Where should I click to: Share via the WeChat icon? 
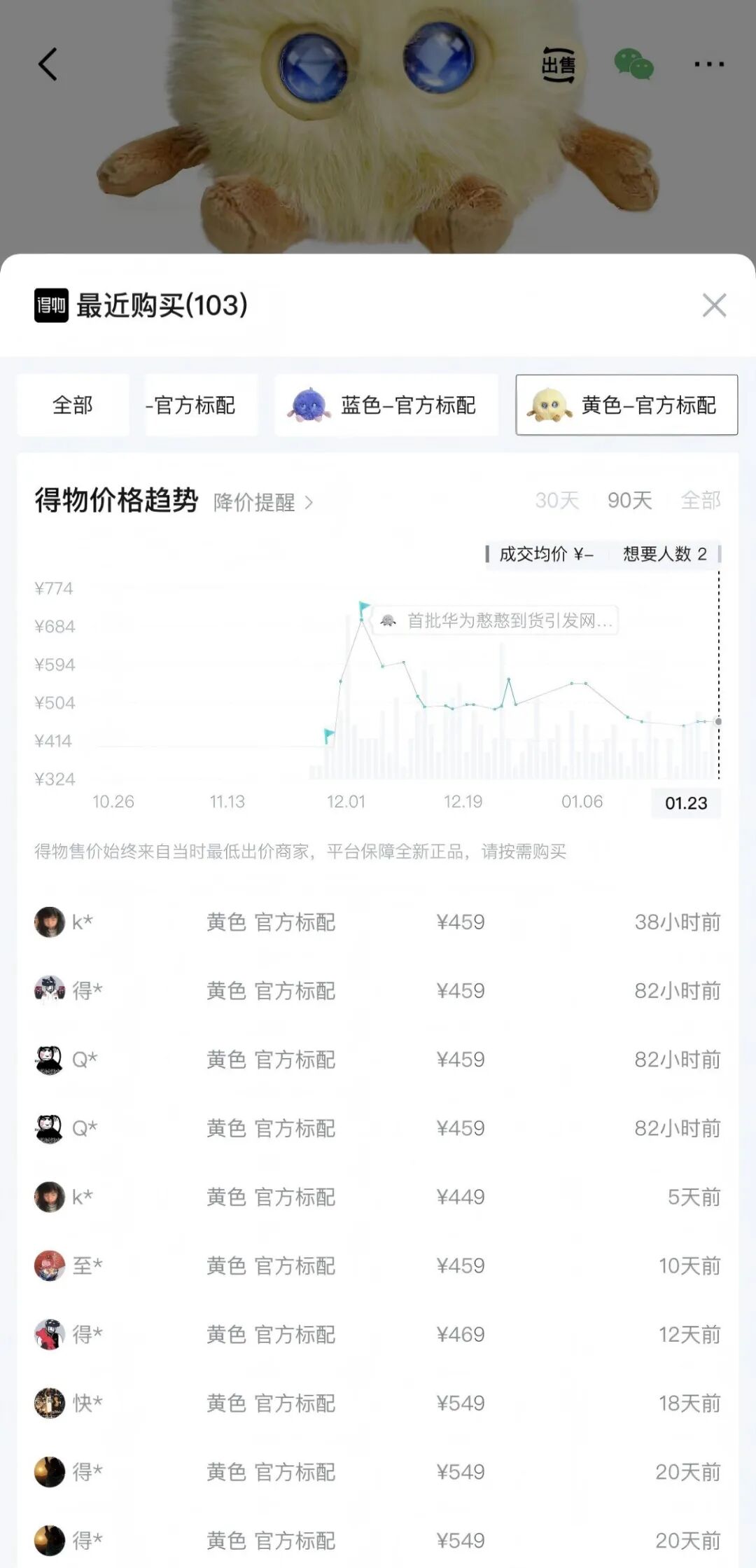633,64
